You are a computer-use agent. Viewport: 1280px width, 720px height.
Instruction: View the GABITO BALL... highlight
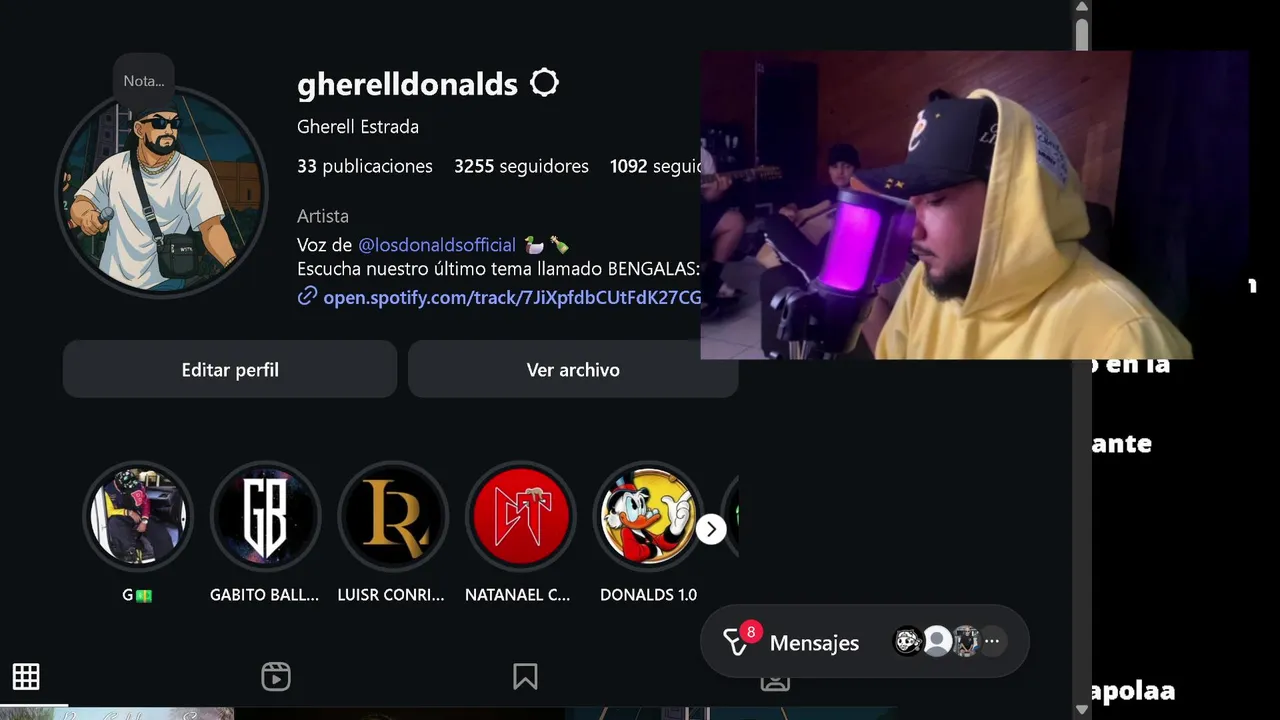(x=265, y=516)
